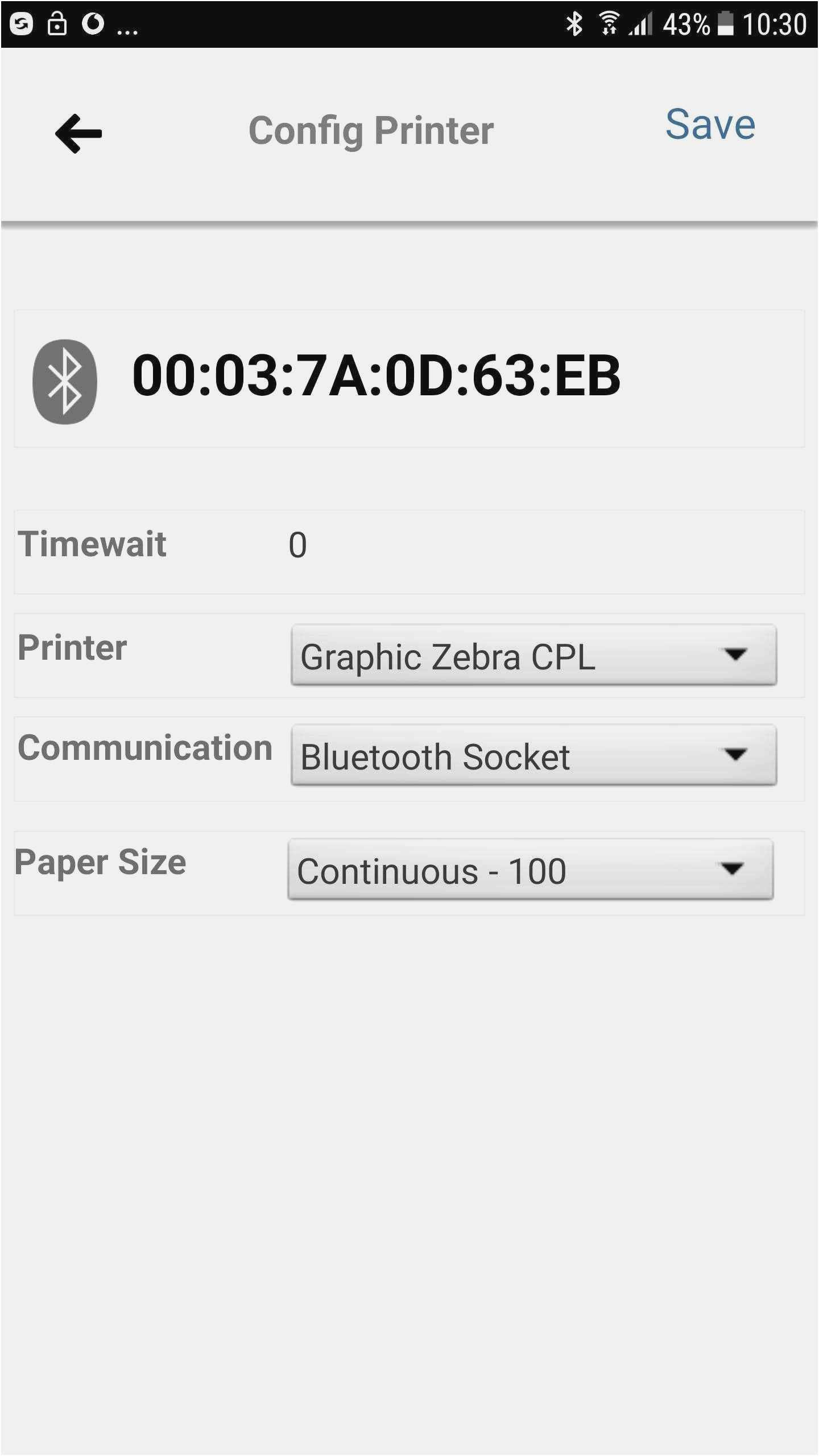819x1456 pixels.
Task: Select the Bluetooth device 00:03:7A:0D:63:EB
Action: (375, 377)
